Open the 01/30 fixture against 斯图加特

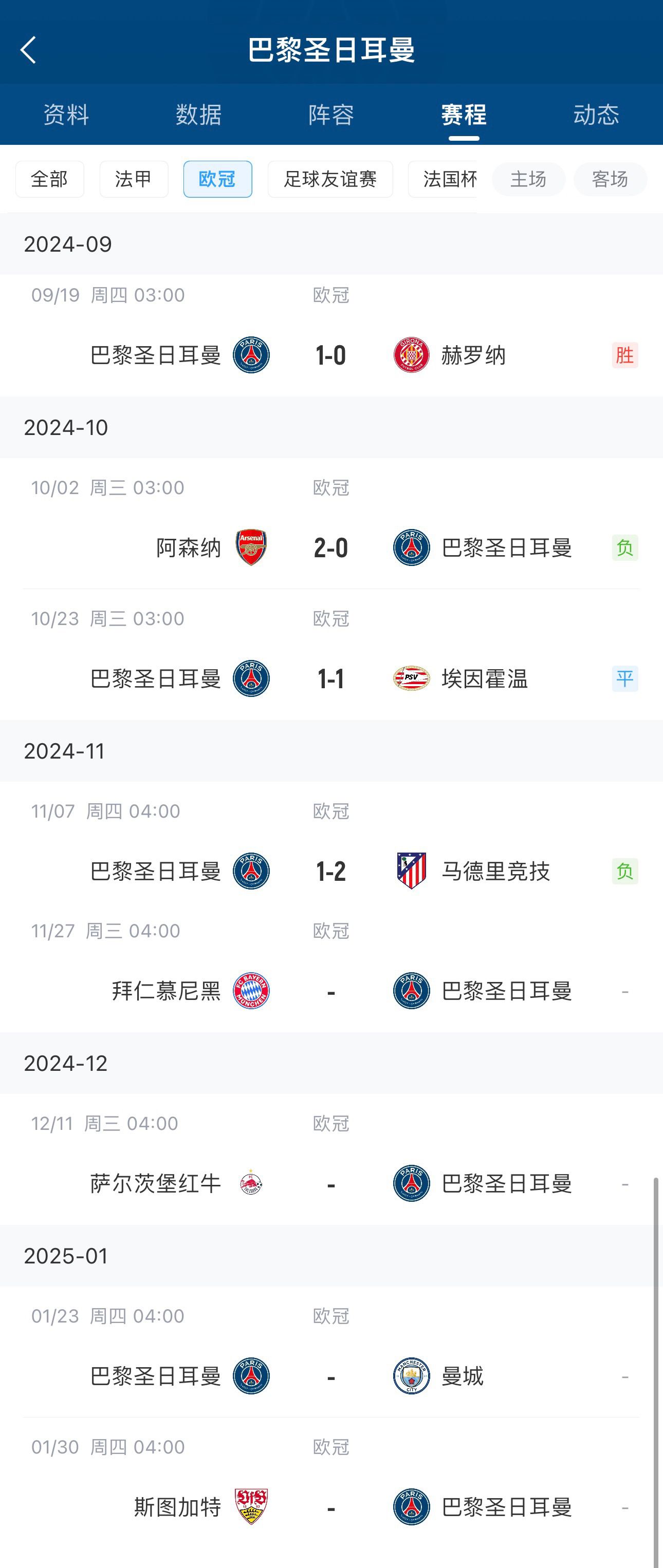click(331, 1506)
